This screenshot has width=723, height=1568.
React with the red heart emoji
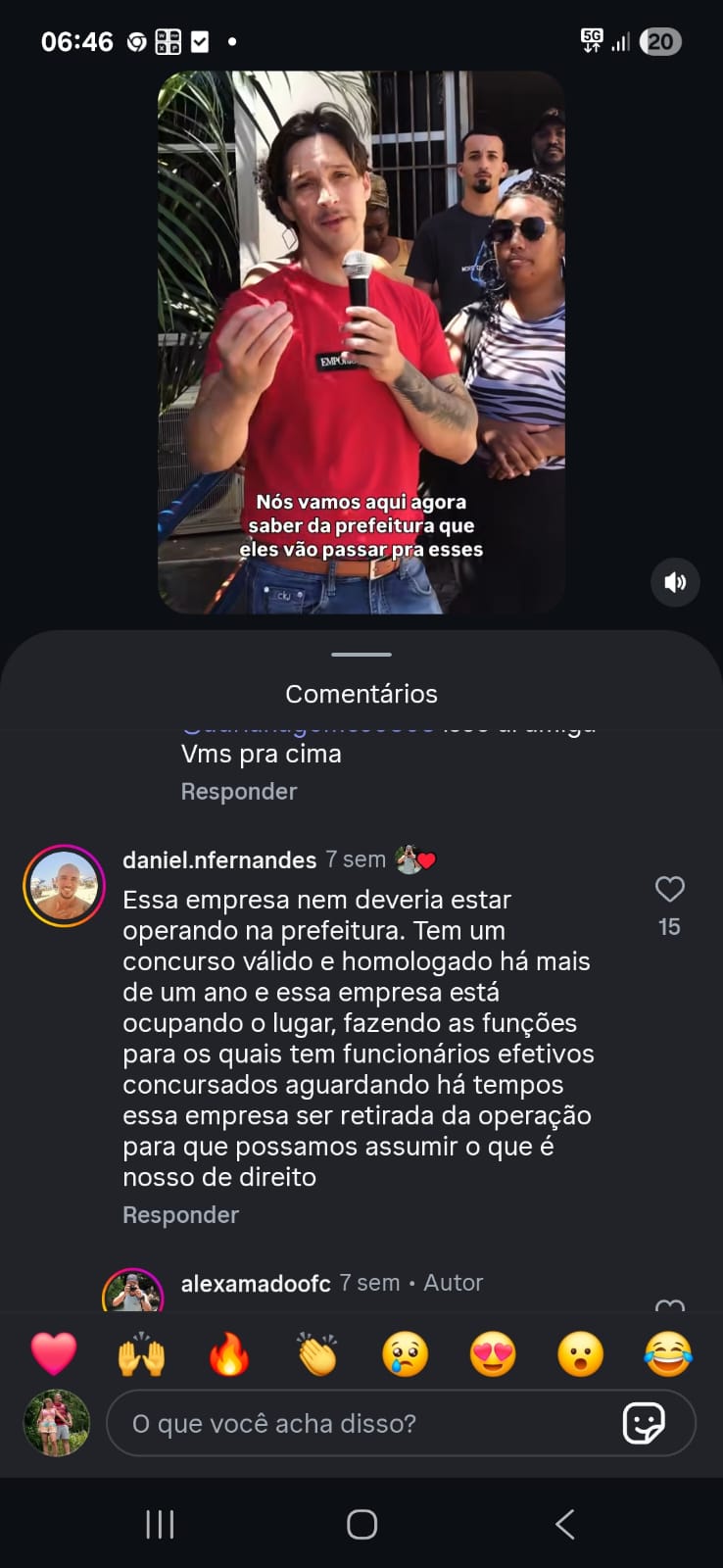[x=54, y=1353]
